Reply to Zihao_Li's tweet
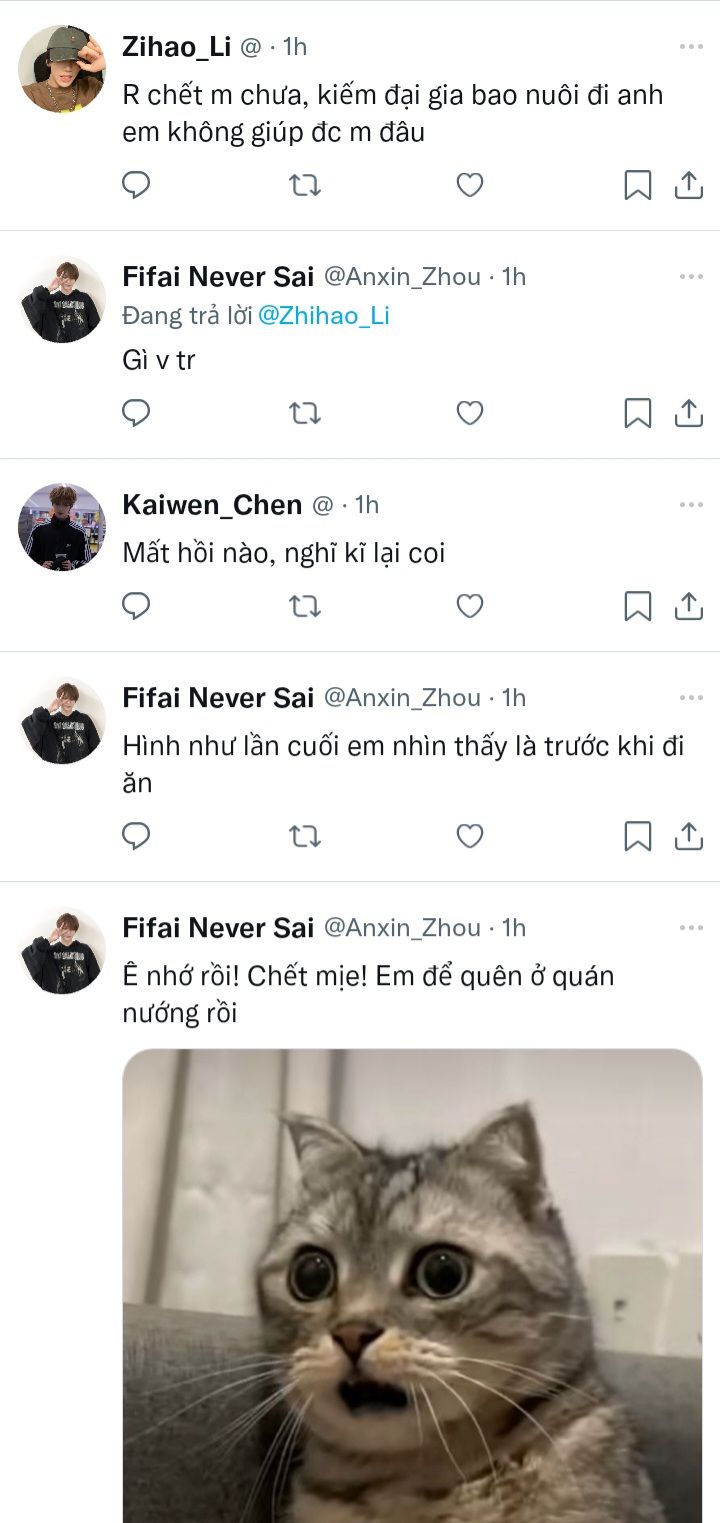This screenshot has width=720, height=1523. [x=136, y=185]
